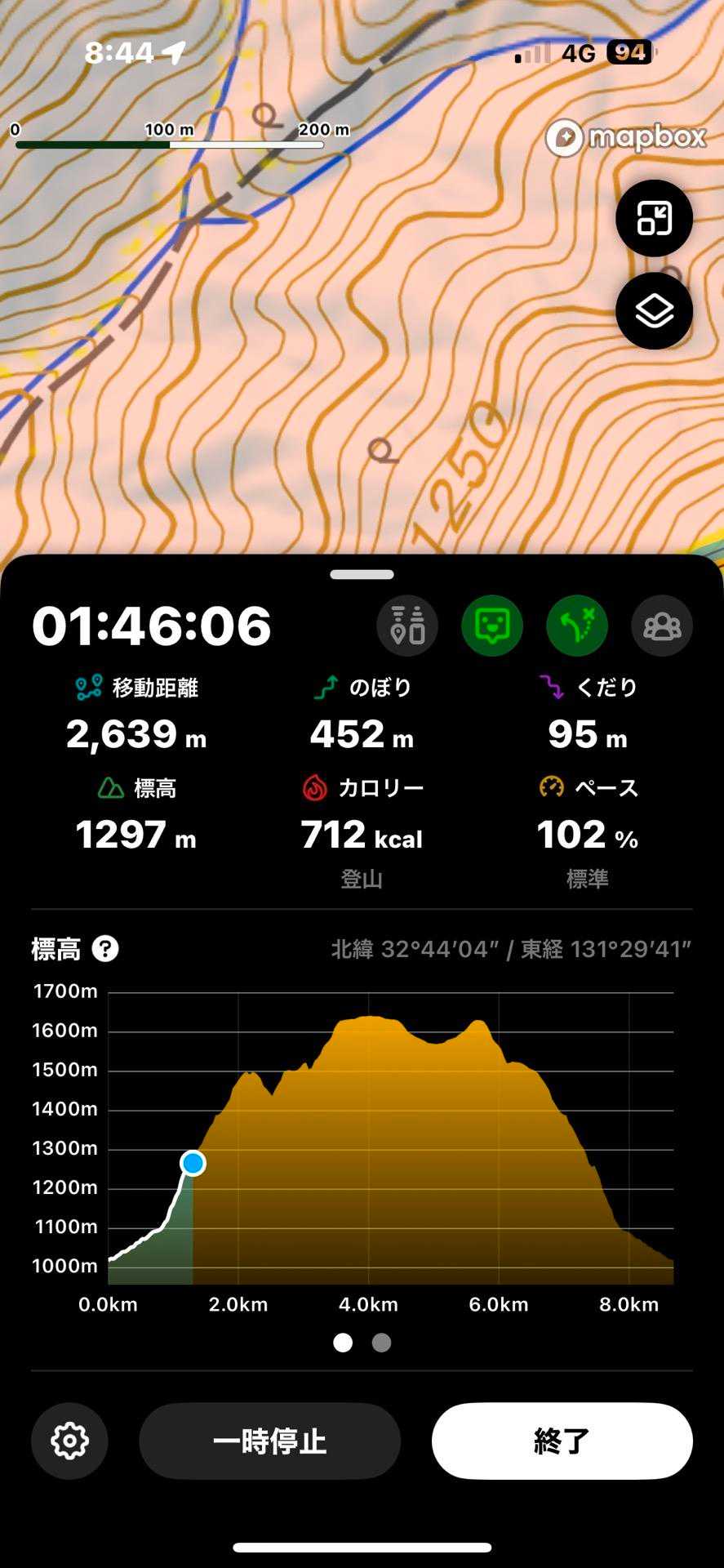The height and width of the screenshot is (1568, 724).
Task: Tap the green chat bubble icon
Action: (492, 626)
